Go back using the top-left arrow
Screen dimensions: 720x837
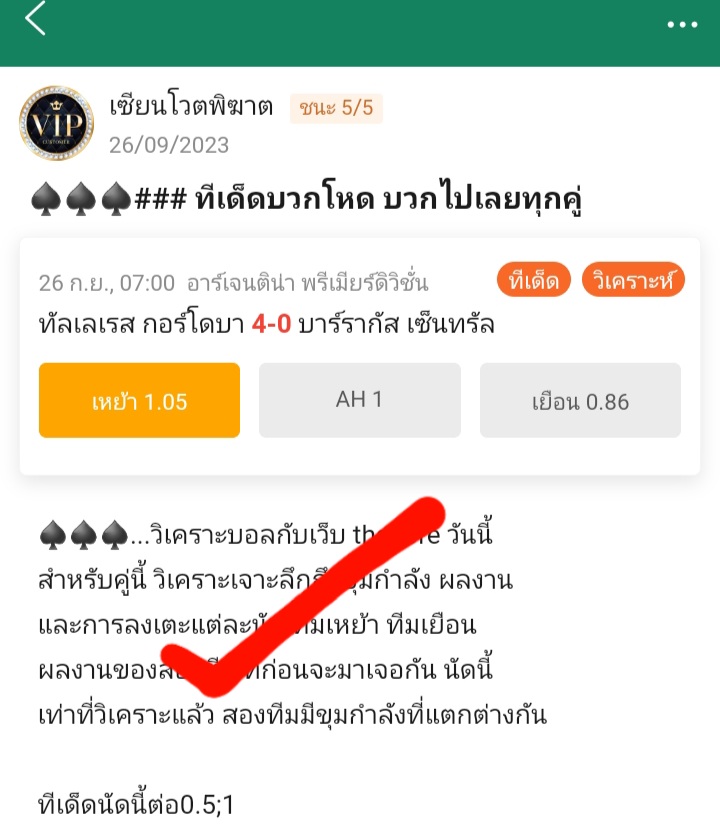pyautogui.click(x=36, y=19)
